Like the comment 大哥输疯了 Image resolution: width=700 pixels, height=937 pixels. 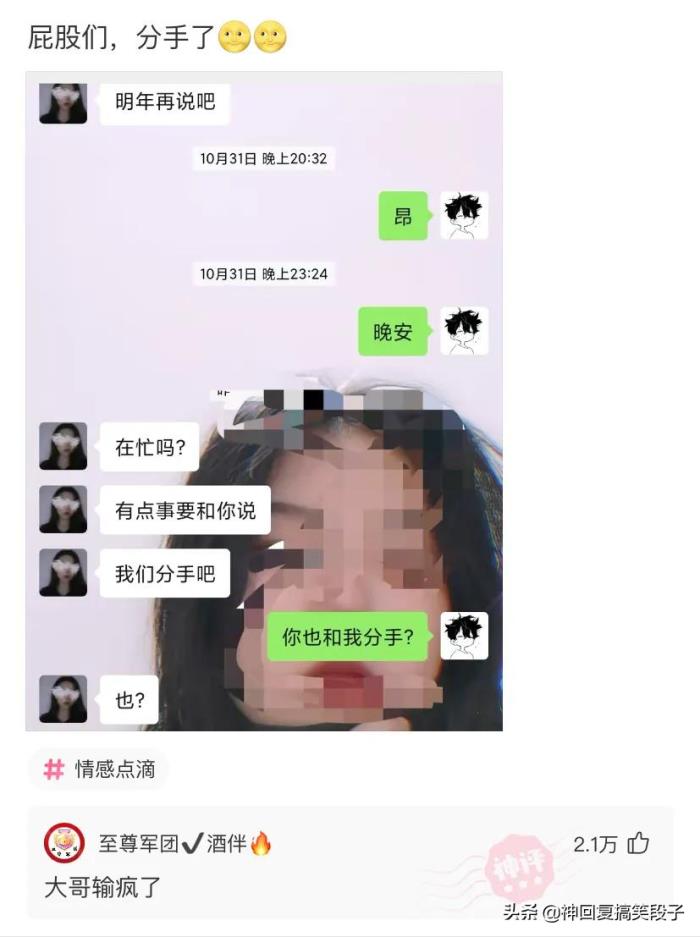coord(638,844)
